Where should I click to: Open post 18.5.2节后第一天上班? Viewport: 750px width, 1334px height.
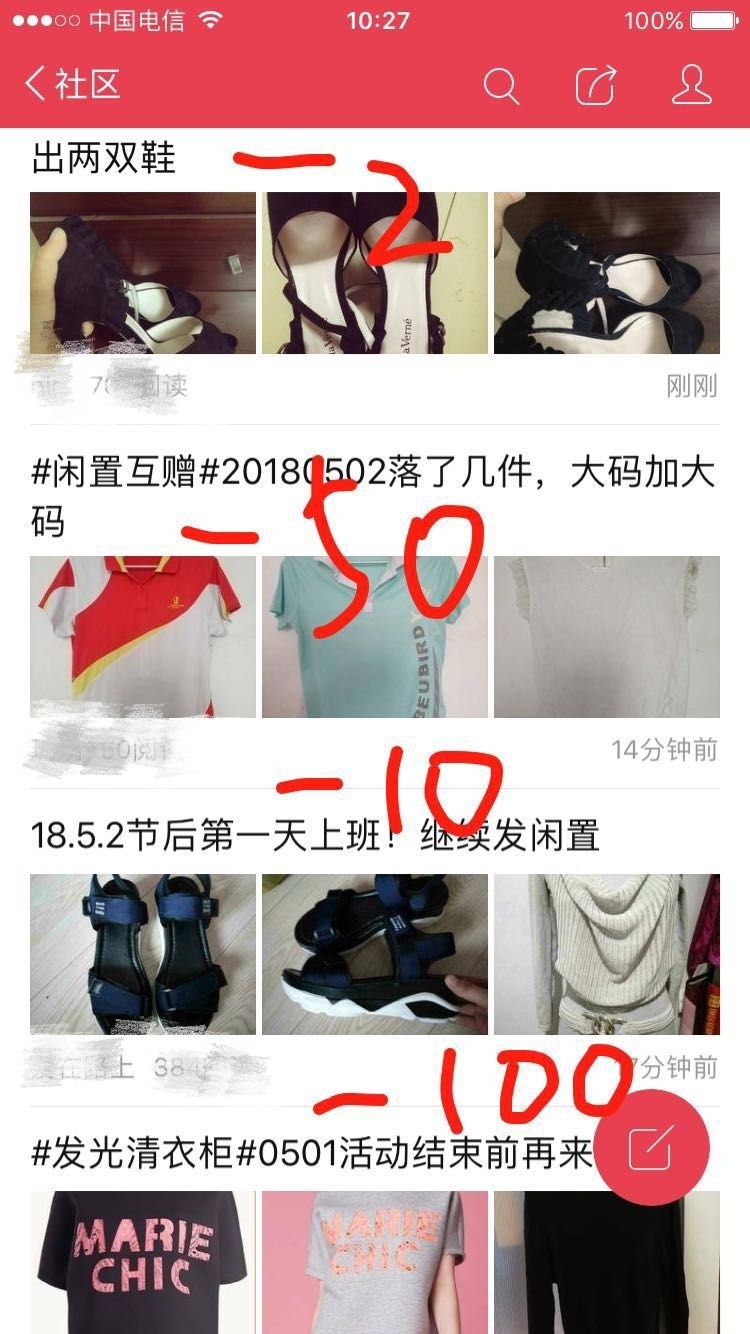(315, 833)
